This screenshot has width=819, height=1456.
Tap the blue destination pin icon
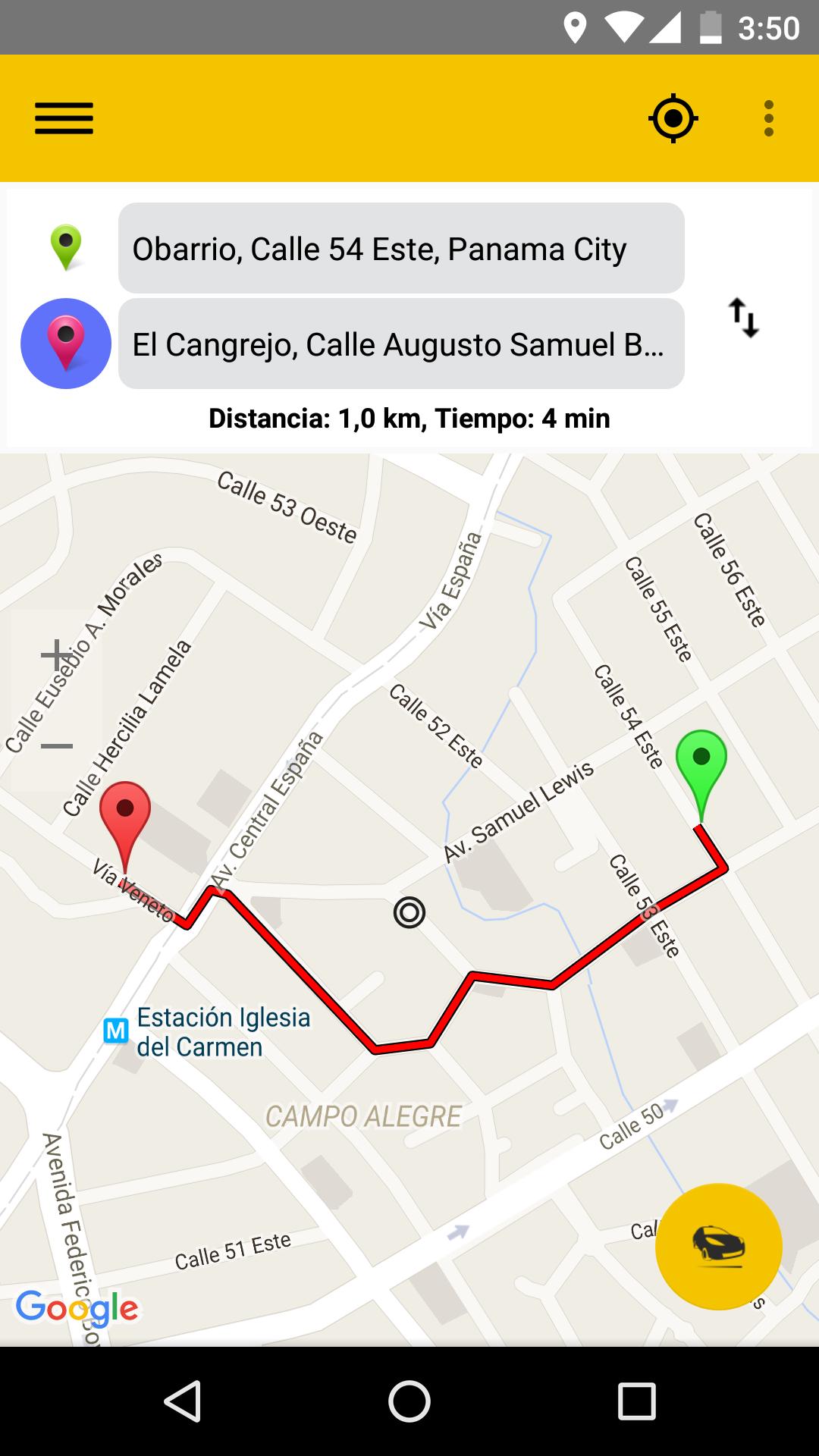pos(66,343)
